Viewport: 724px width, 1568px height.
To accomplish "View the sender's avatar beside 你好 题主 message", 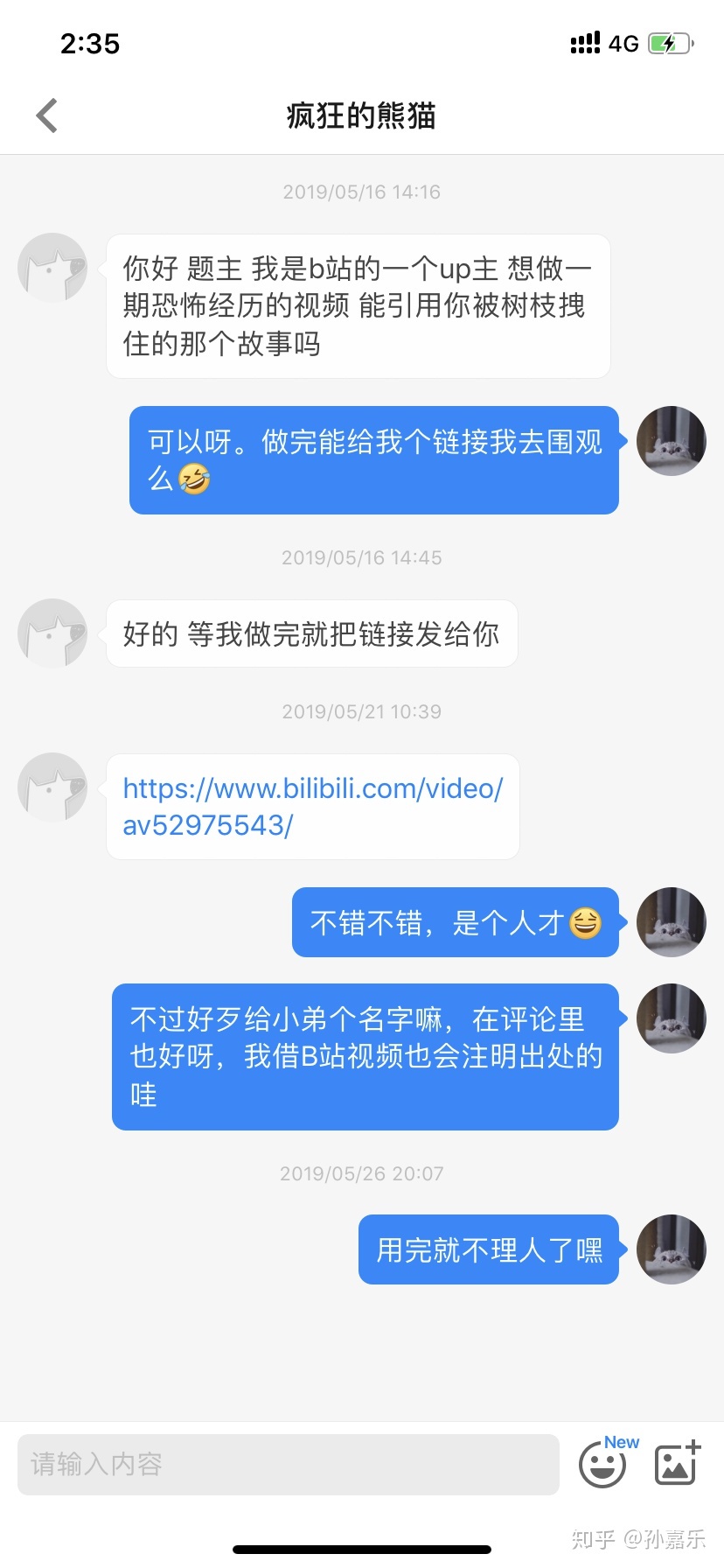I will point(52,268).
